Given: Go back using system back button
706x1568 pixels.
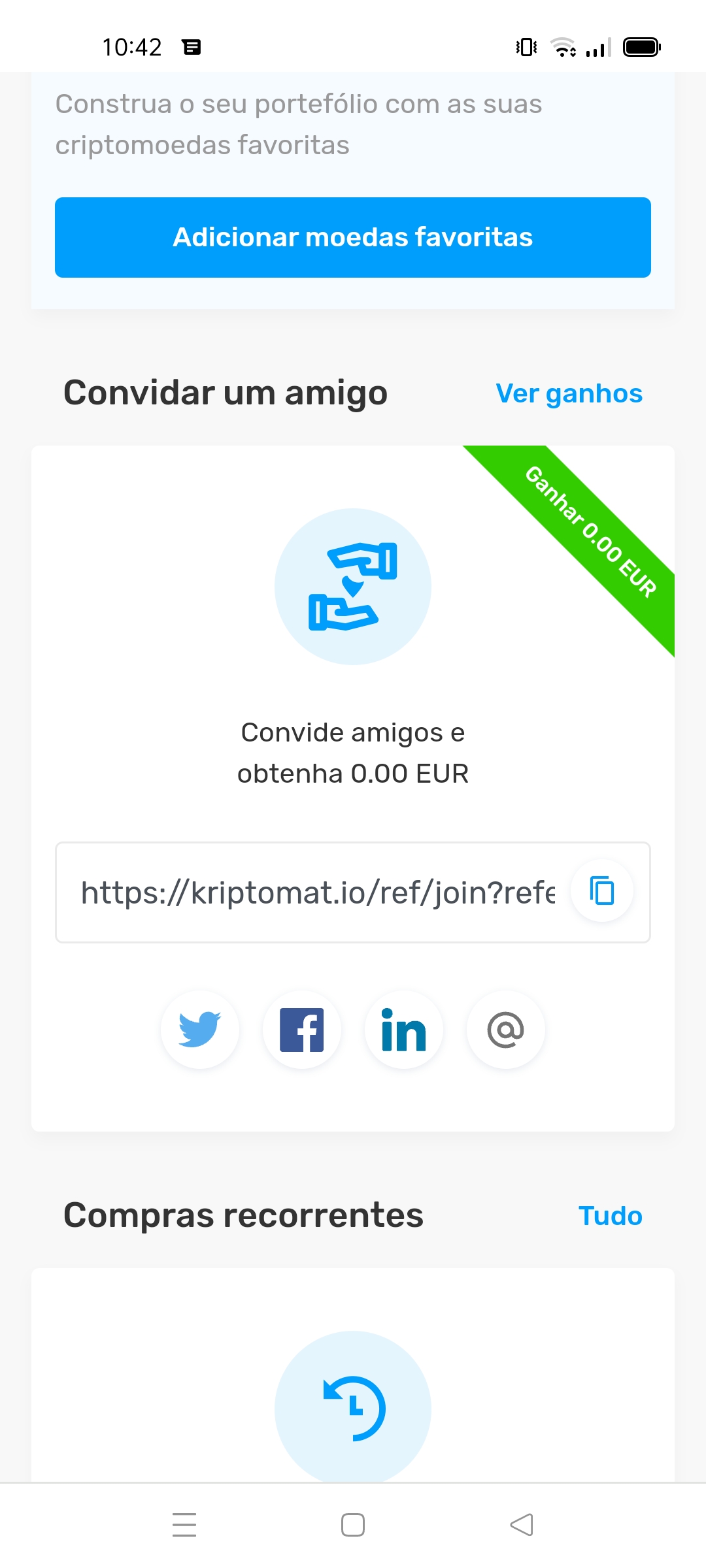Looking at the screenshot, I should click(x=522, y=1525).
